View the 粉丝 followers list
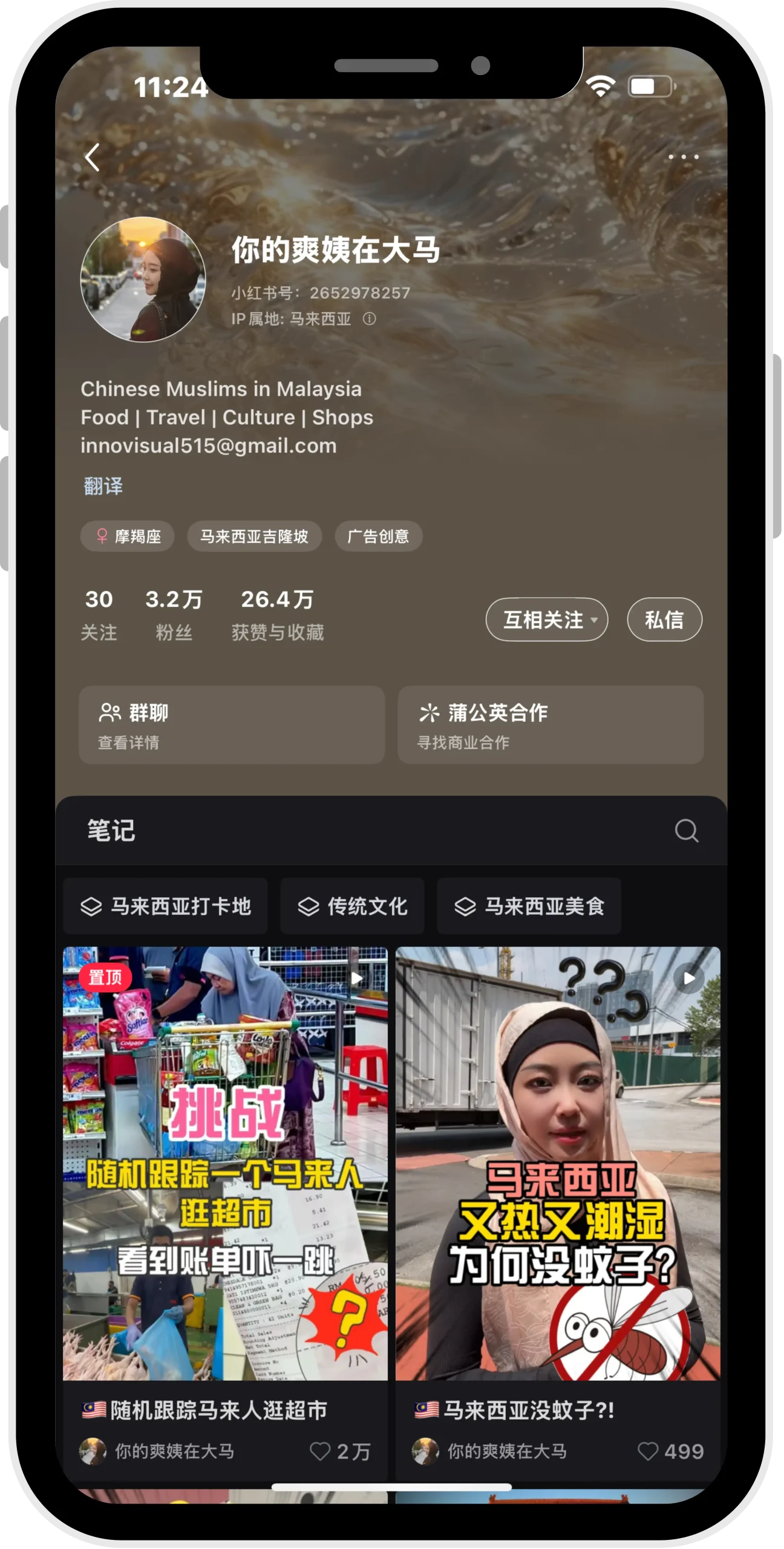 coord(174,615)
